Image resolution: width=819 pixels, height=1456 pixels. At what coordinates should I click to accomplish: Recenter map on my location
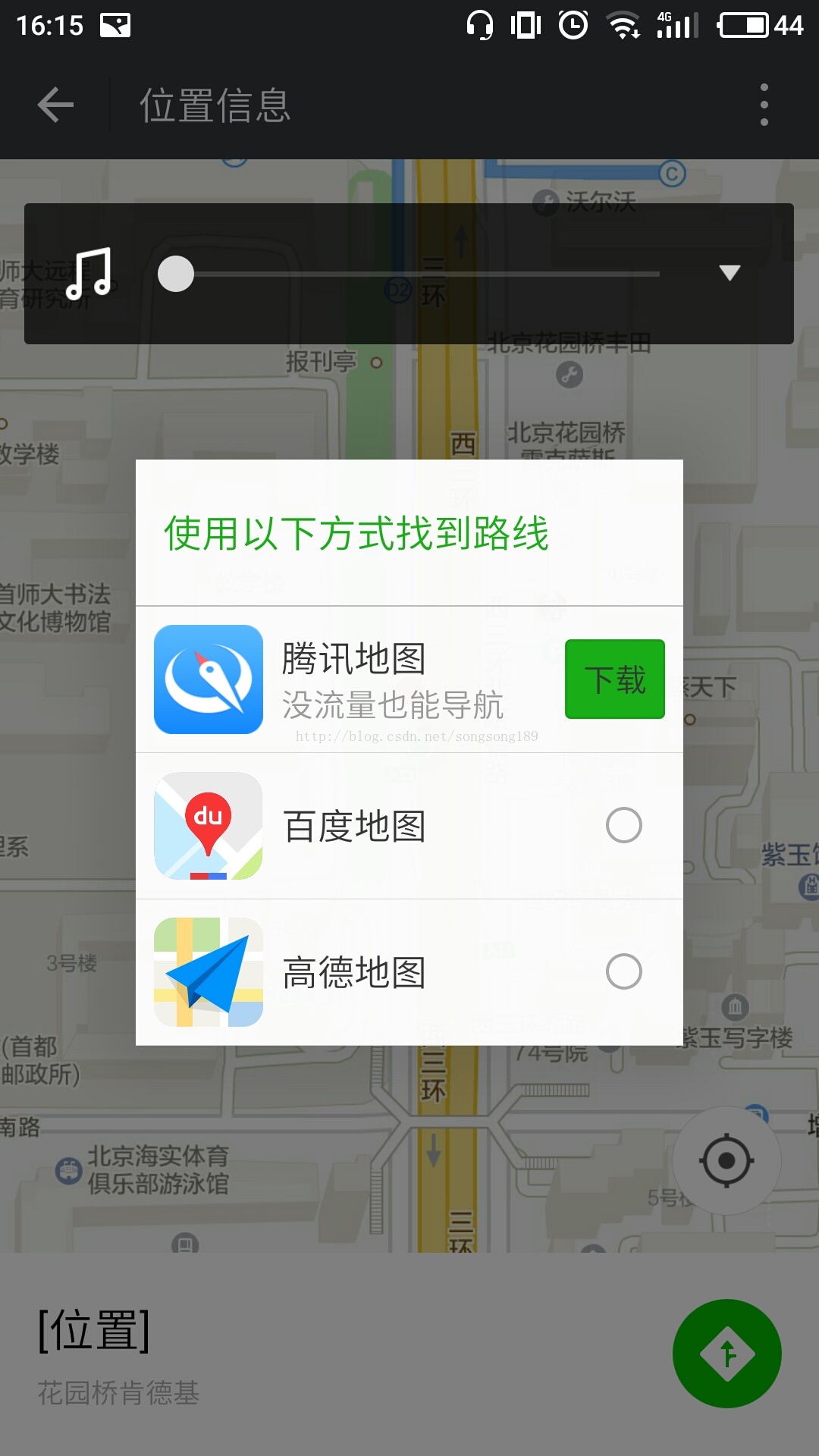[x=726, y=1160]
